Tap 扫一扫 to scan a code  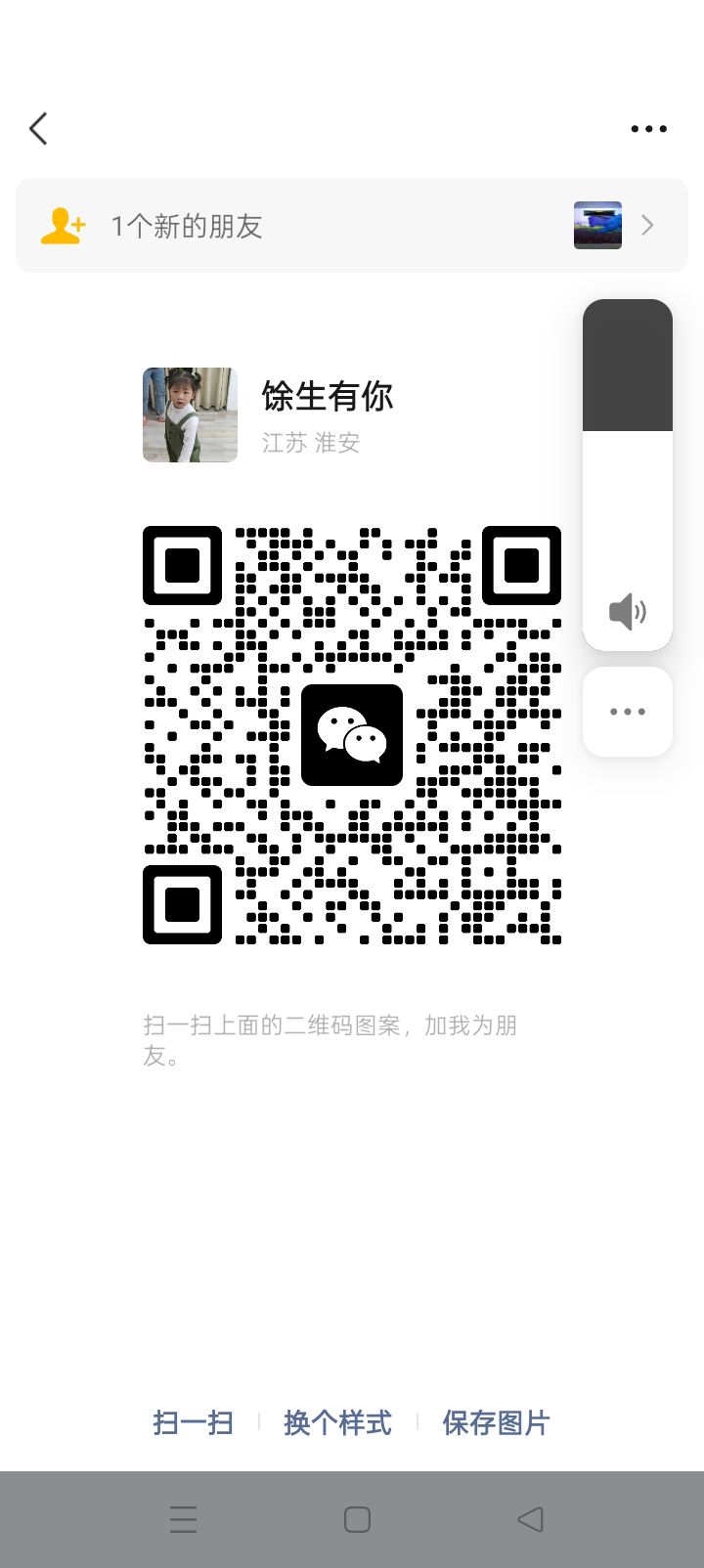(x=193, y=1422)
